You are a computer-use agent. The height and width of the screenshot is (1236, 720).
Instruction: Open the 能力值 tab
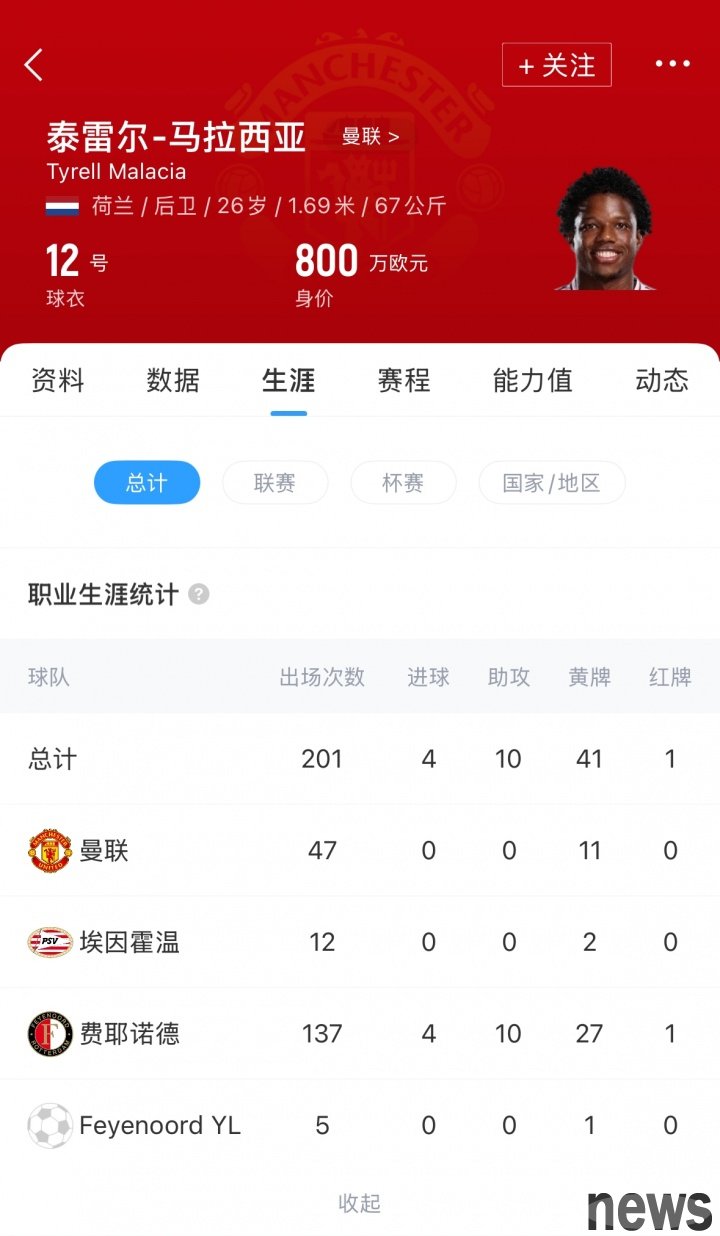tap(532, 381)
